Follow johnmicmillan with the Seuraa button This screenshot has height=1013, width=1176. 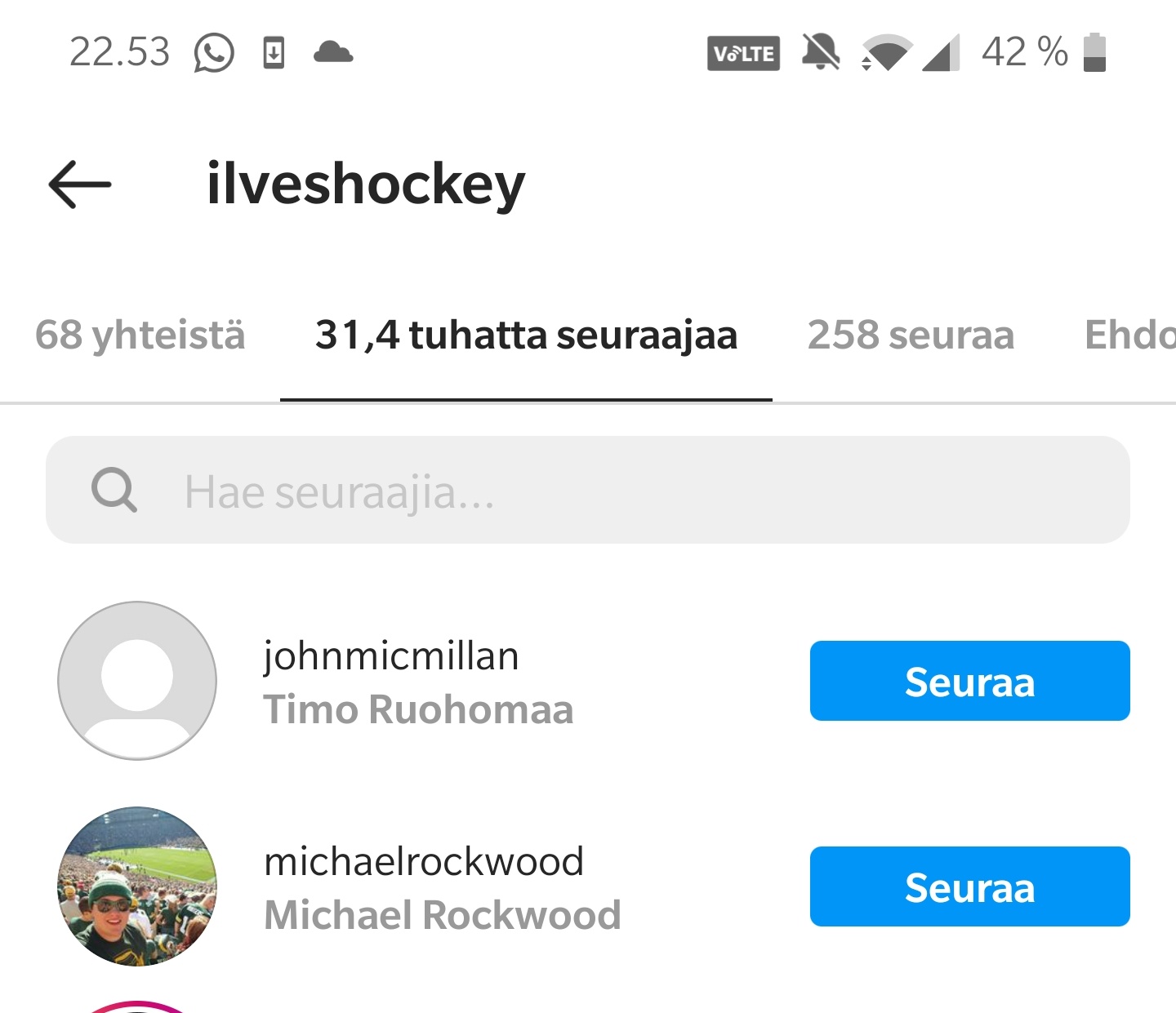[x=969, y=681]
